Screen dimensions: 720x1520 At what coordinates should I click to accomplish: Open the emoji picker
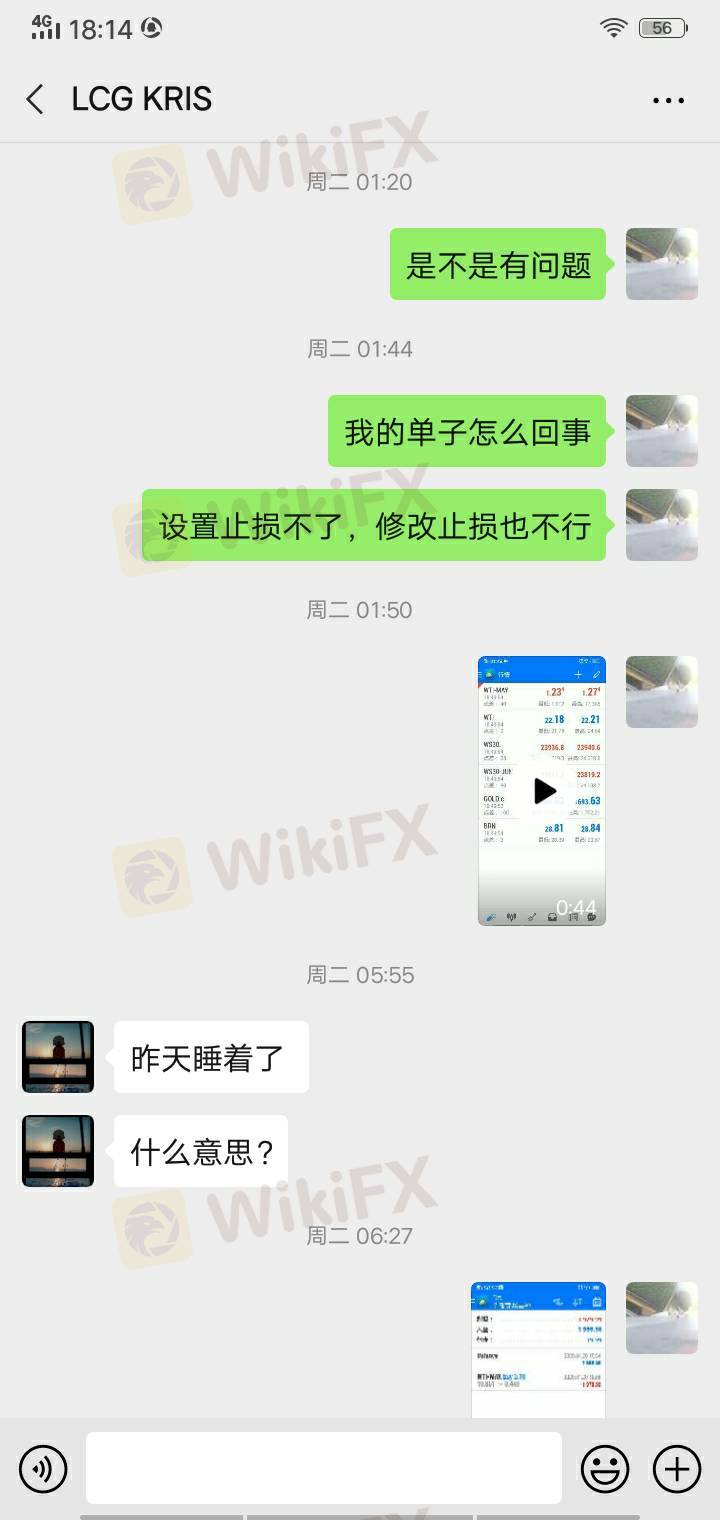point(605,1469)
